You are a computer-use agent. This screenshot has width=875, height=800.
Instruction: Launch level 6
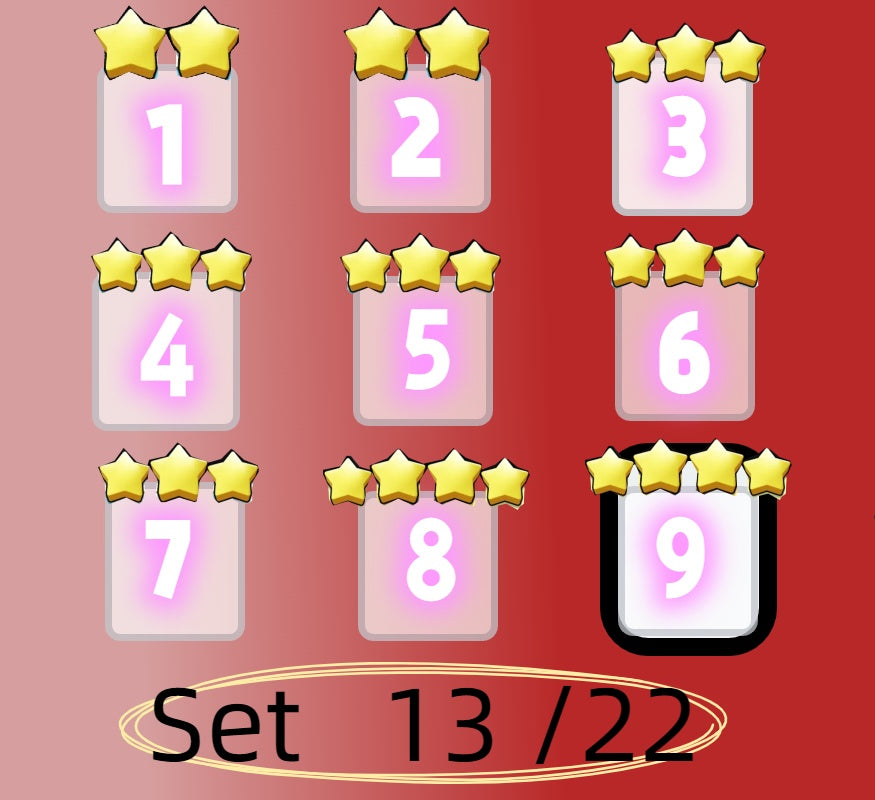685,350
